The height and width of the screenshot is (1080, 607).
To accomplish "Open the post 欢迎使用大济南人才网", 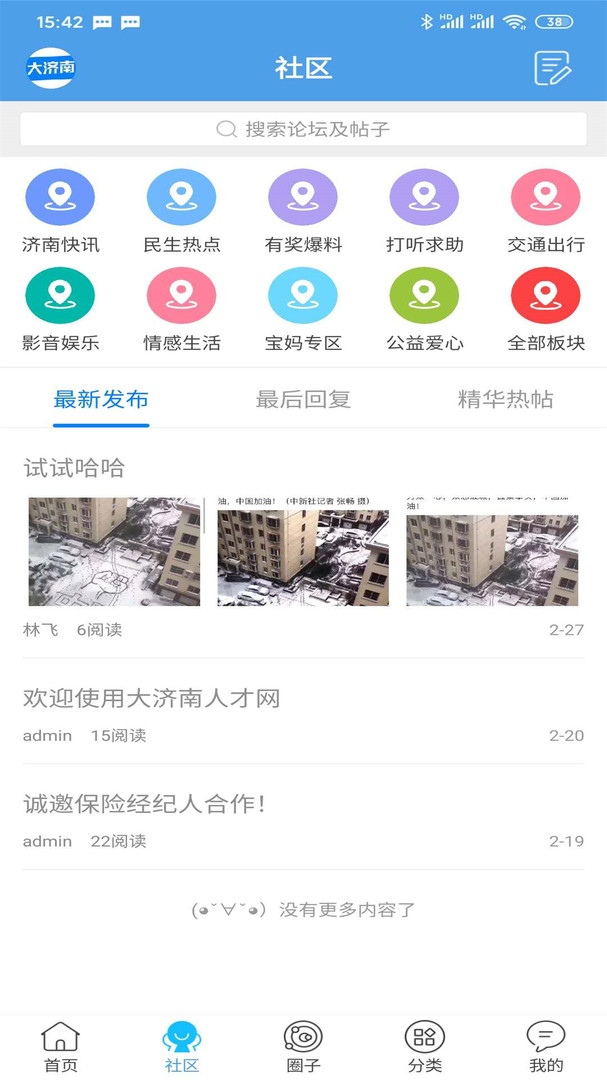I will [x=151, y=698].
